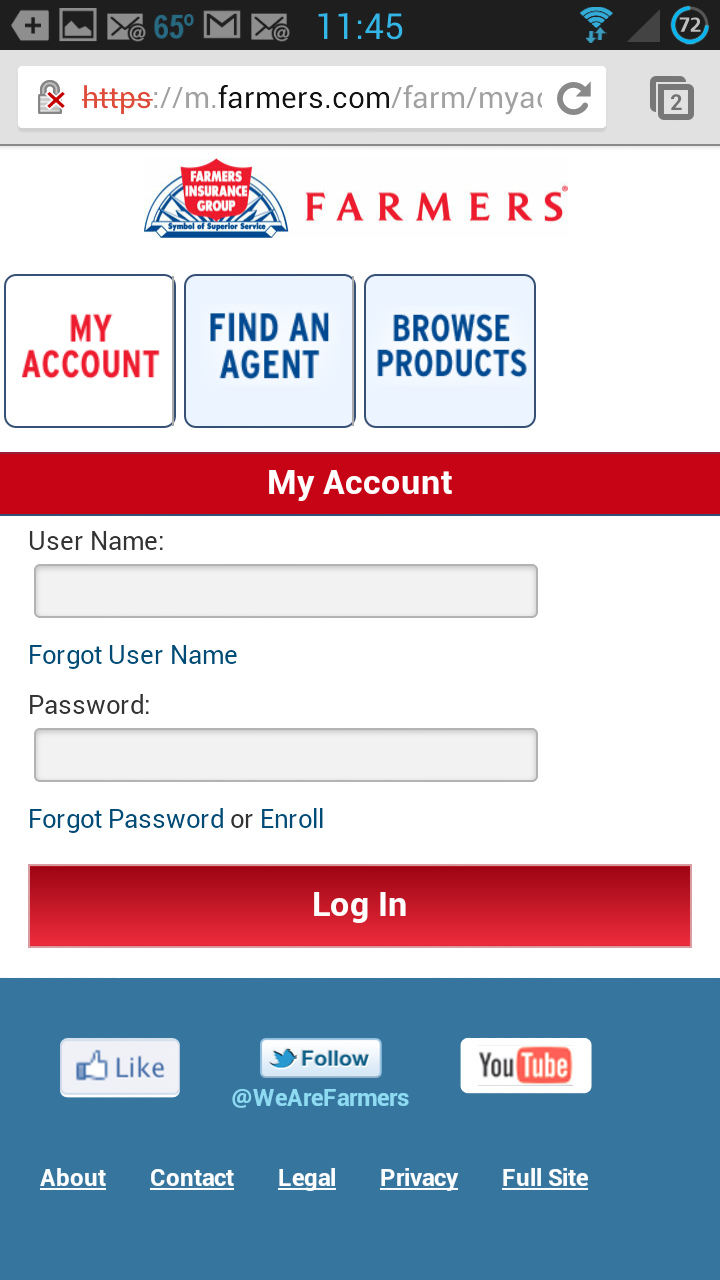Viewport: 720px width, 1280px height.
Task: Tap the Forgot User Name link
Action: [133, 655]
